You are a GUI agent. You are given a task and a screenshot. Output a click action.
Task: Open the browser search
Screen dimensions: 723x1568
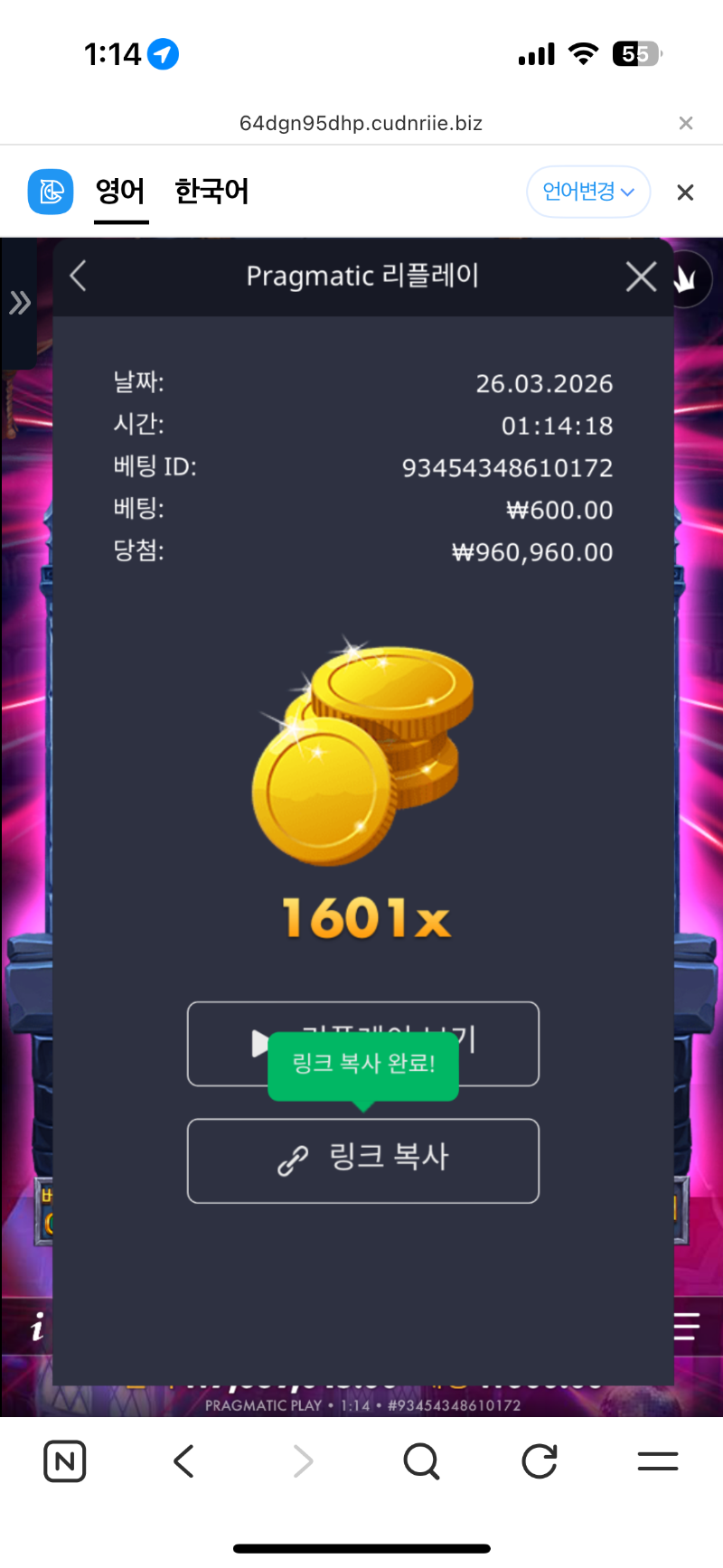pyautogui.click(x=421, y=1461)
